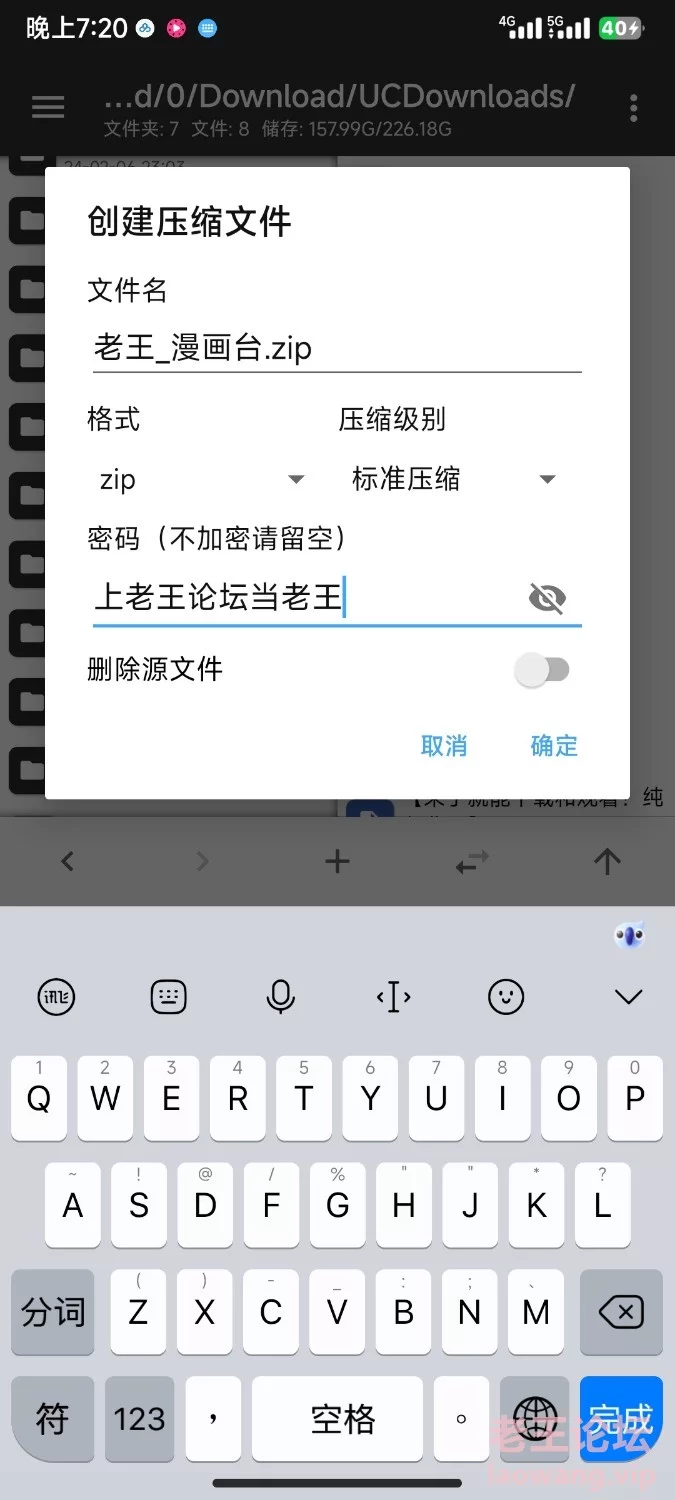Image resolution: width=675 pixels, height=1500 pixels.
Task: Tap the 空格 space key
Action: coord(343,1418)
